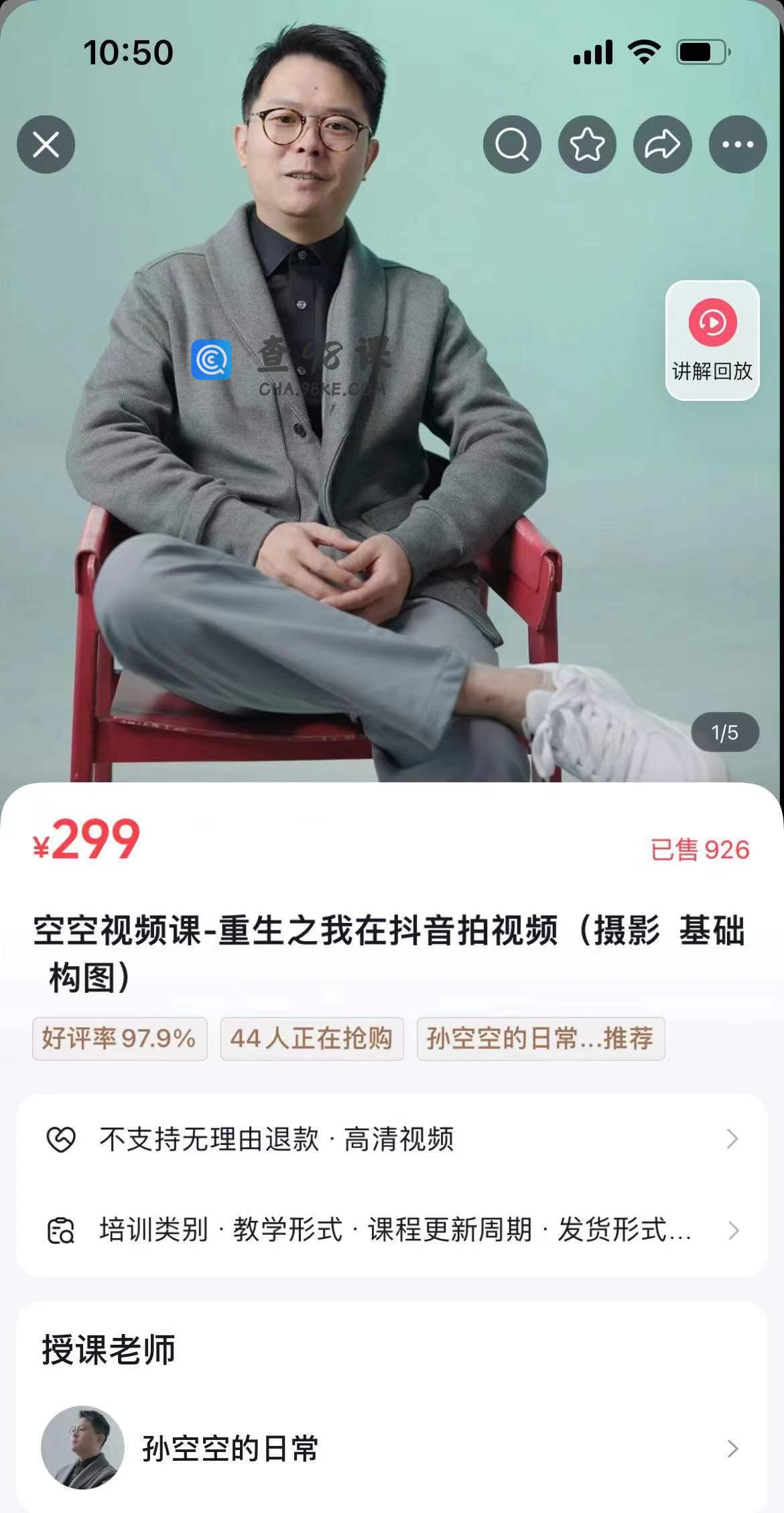Add this course to favorites
The width and height of the screenshot is (784, 1513).
[587, 144]
